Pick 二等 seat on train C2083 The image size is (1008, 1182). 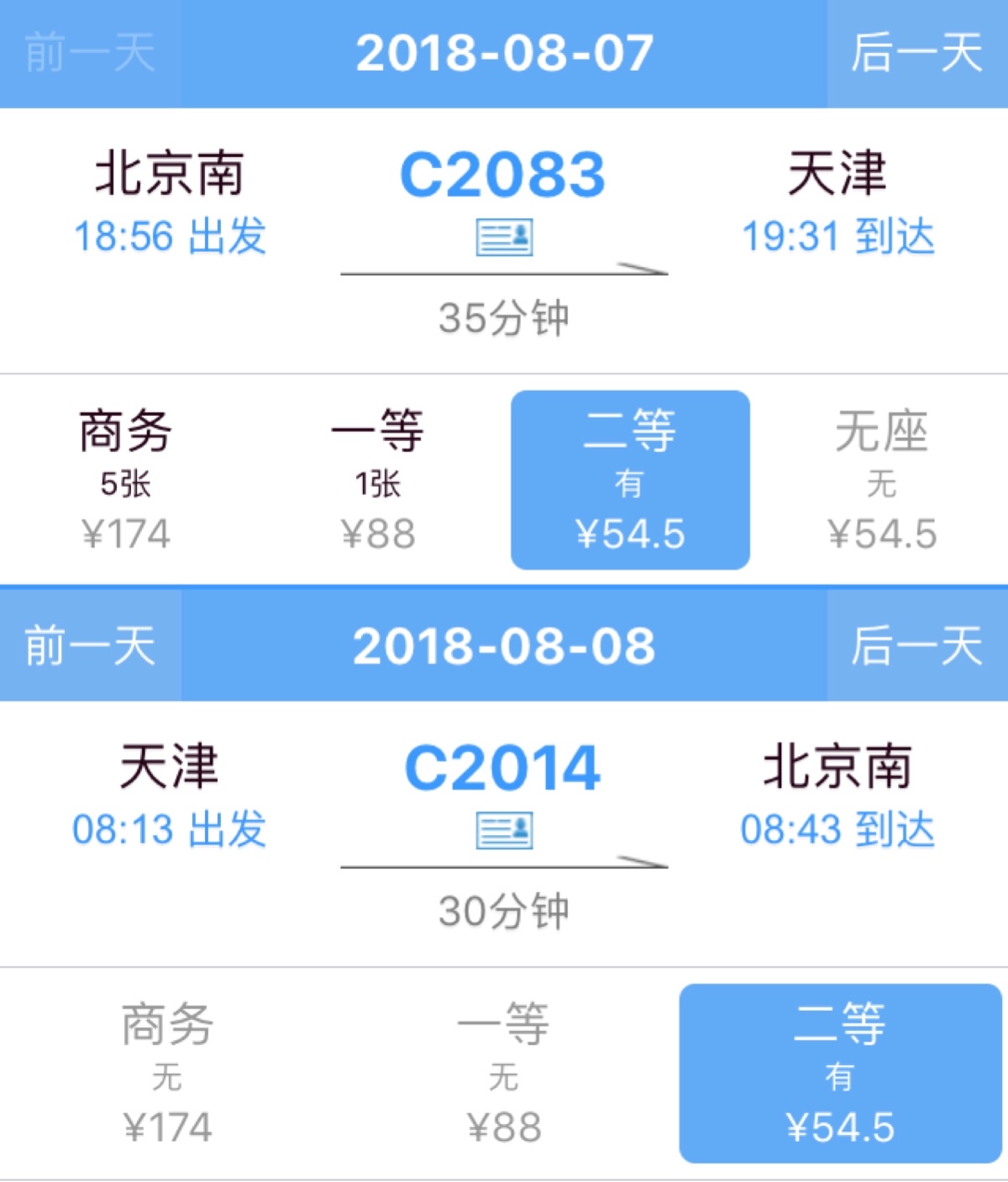point(630,480)
